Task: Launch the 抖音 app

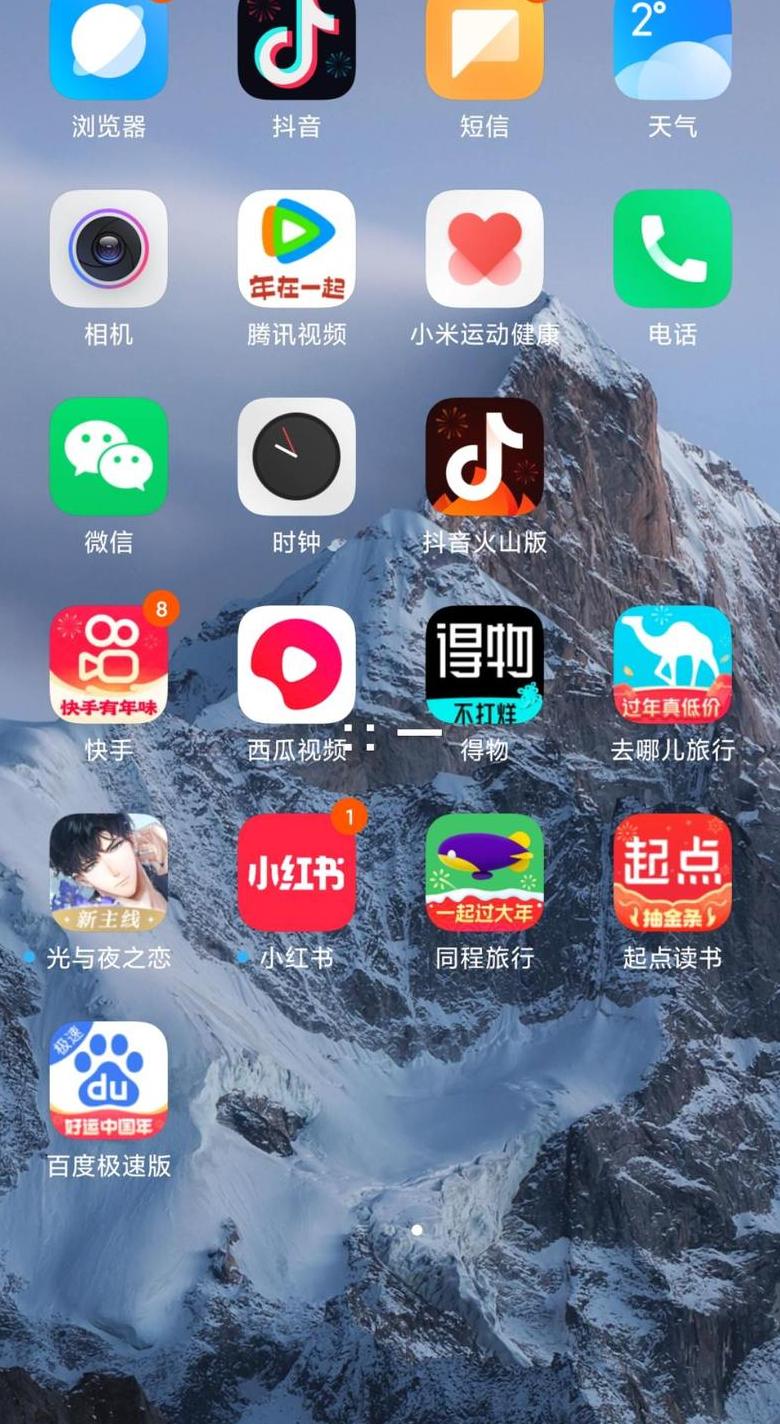Action: (x=296, y=45)
